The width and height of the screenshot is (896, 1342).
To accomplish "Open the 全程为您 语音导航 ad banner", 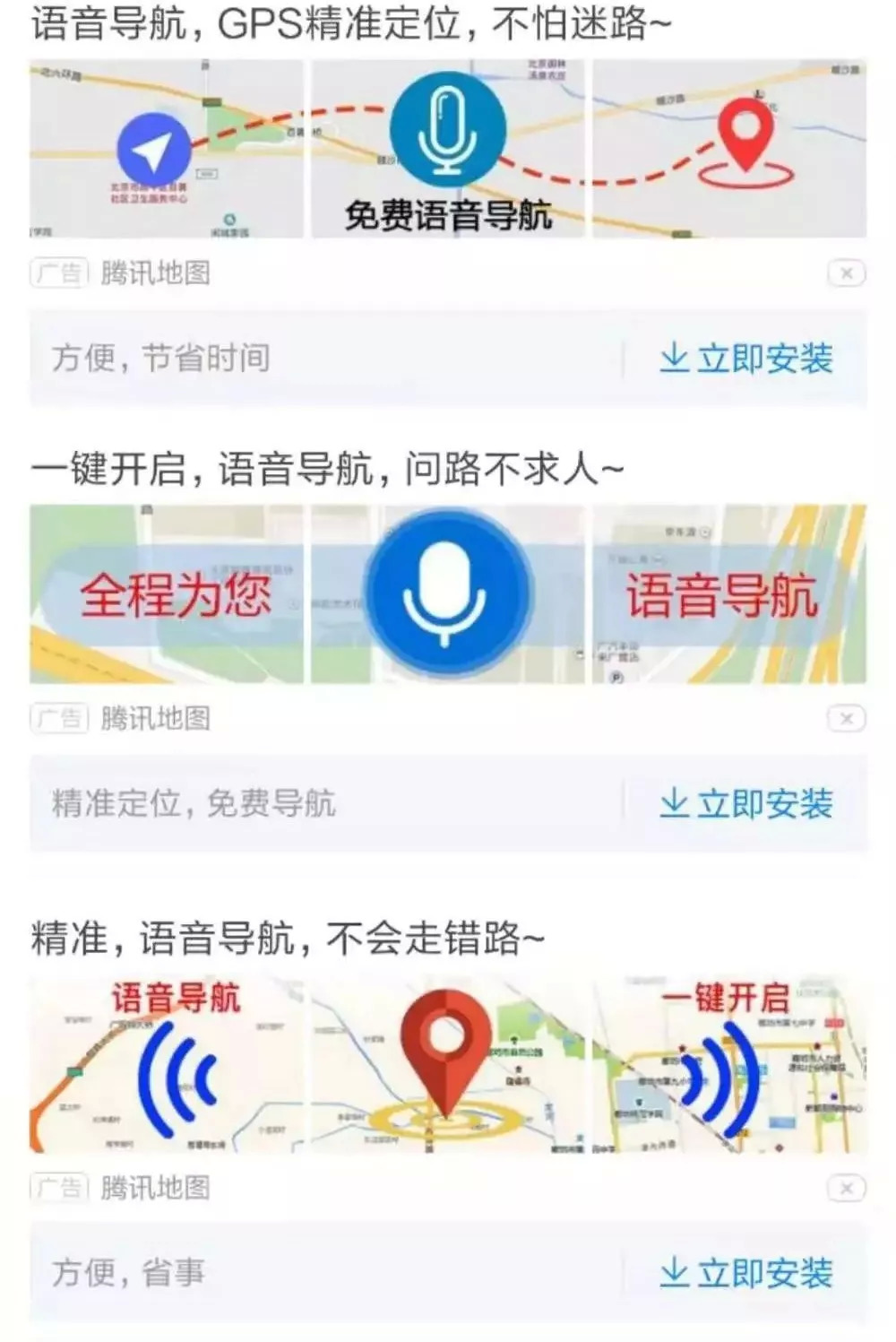I will coord(448,594).
